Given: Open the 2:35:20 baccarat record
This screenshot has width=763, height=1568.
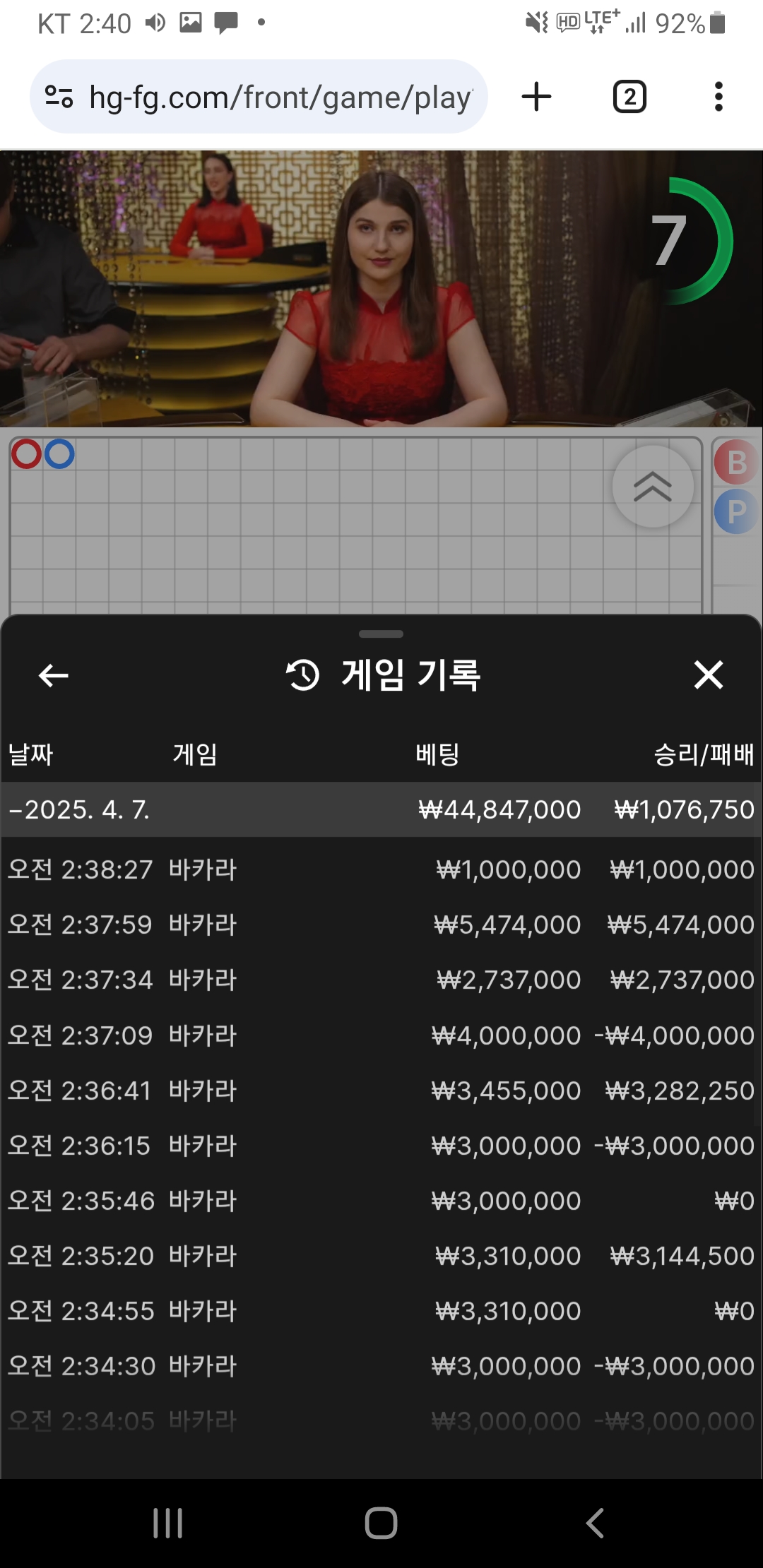Looking at the screenshot, I should [x=380, y=1256].
